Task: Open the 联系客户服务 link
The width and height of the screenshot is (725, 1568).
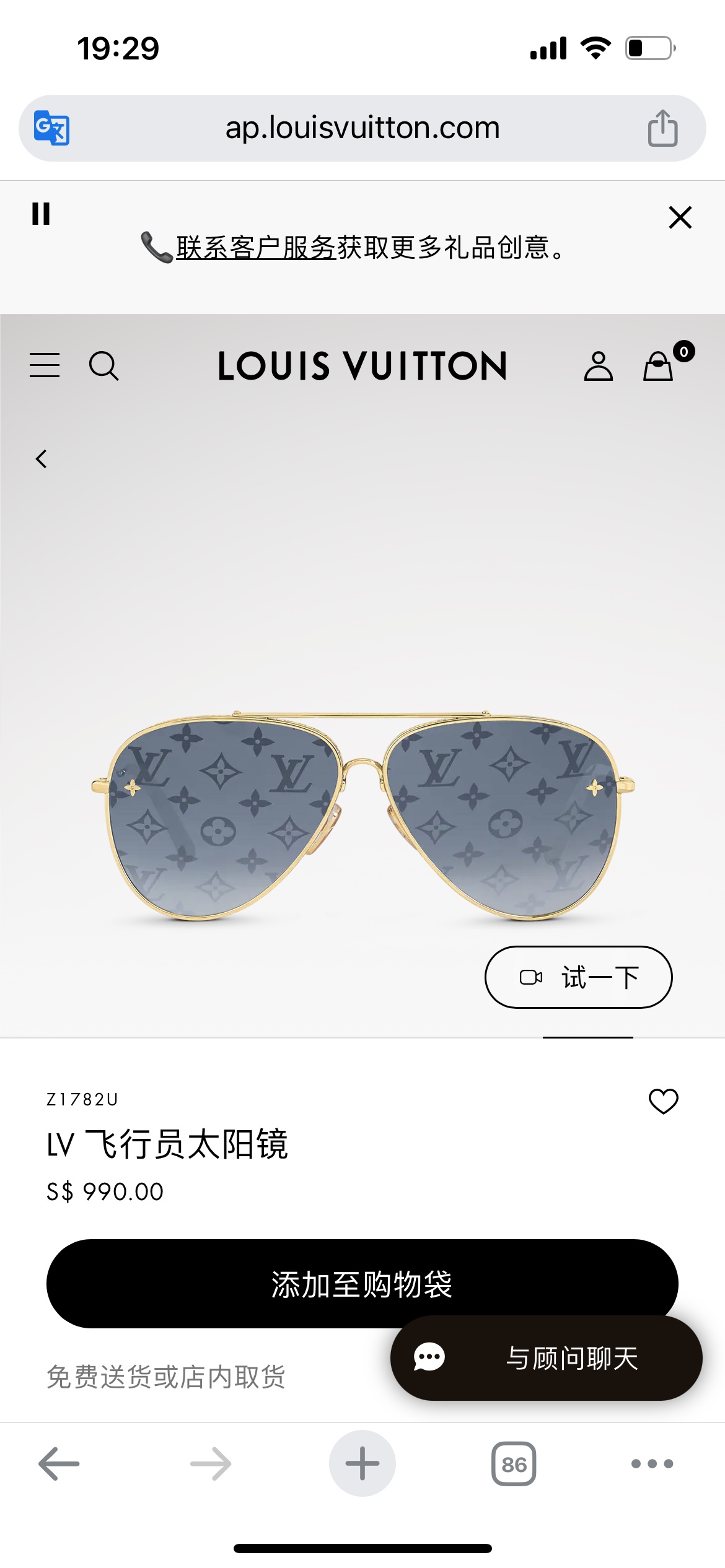Action: tap(256, 248)
